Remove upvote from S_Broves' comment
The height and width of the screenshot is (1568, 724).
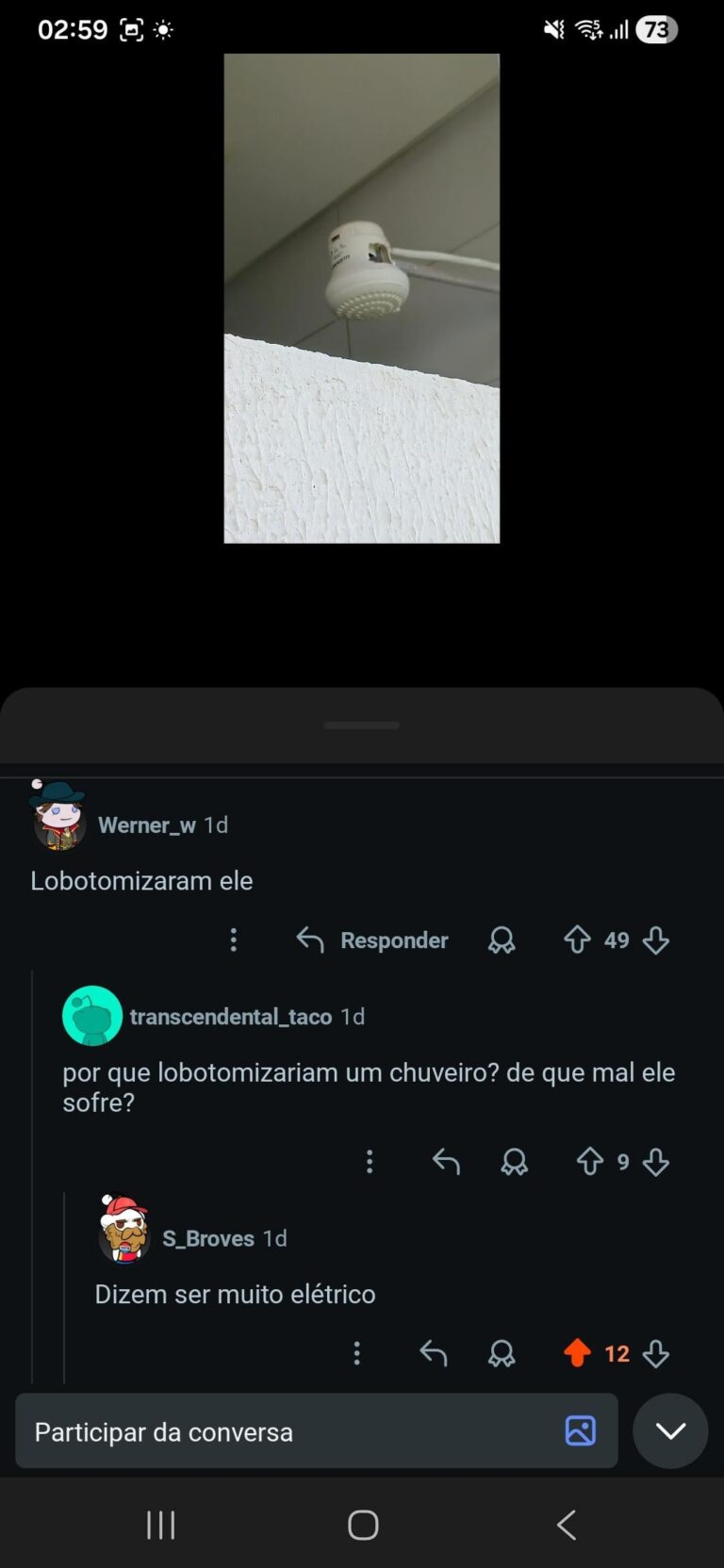[x=577, y=1354]
